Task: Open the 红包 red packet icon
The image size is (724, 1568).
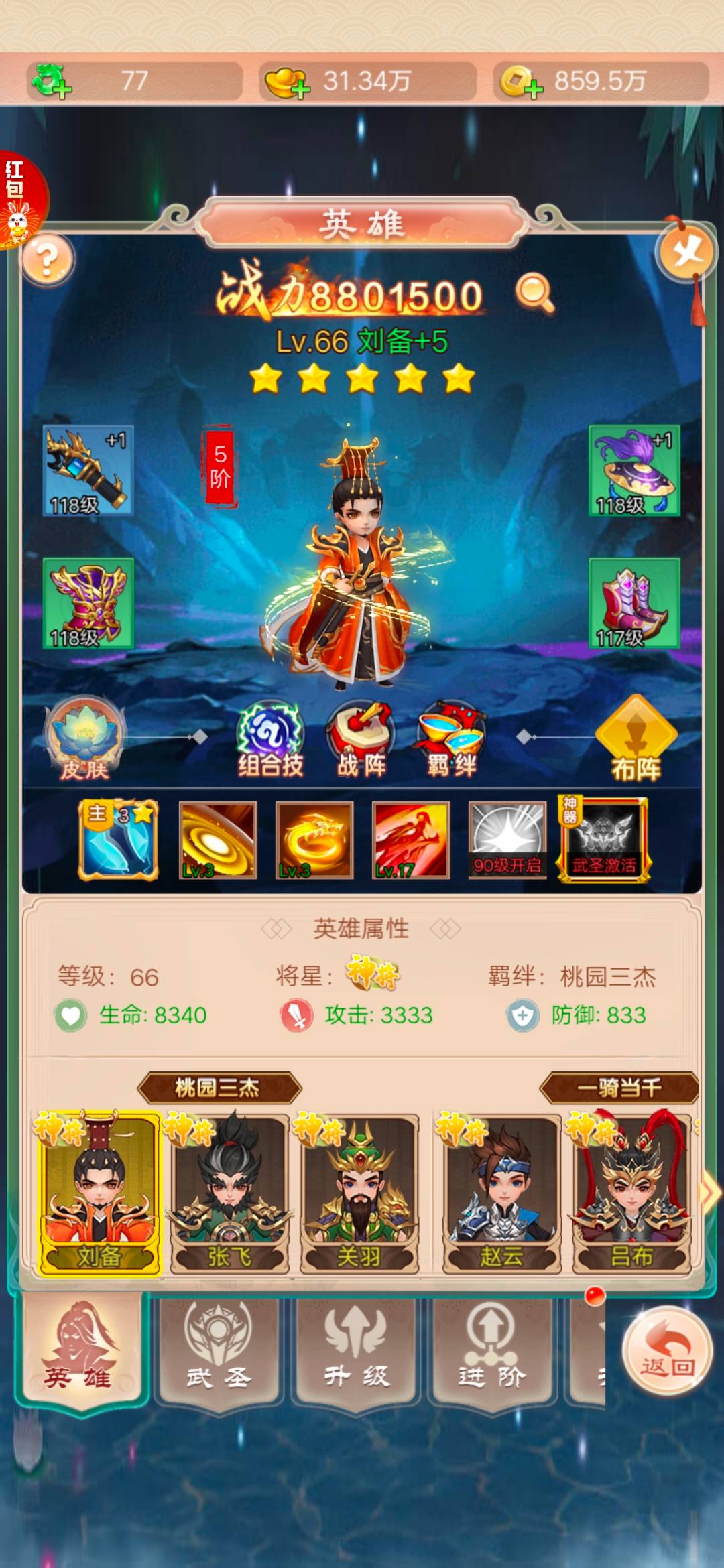Action: tap(20, 200)
